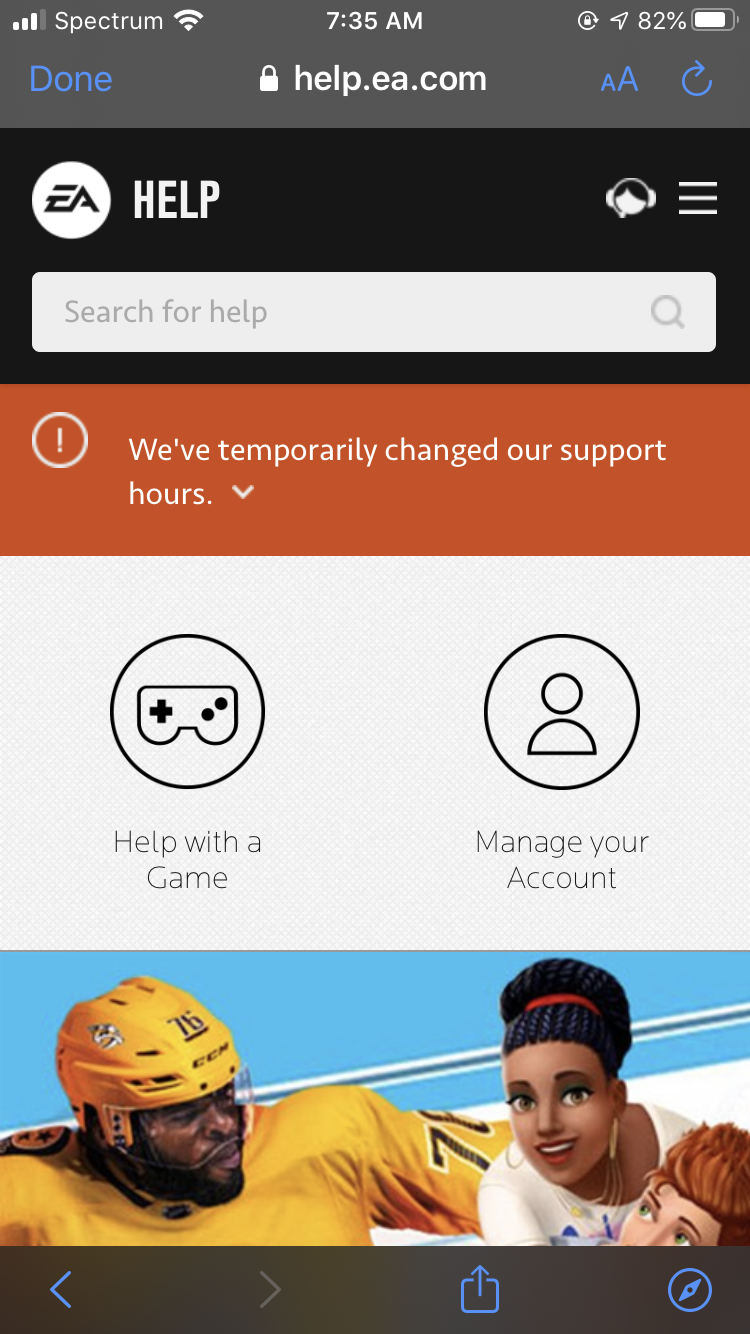Tap the help.ea.com address bar
This screenshot has width=750, height=1334.
coord(372,79)
